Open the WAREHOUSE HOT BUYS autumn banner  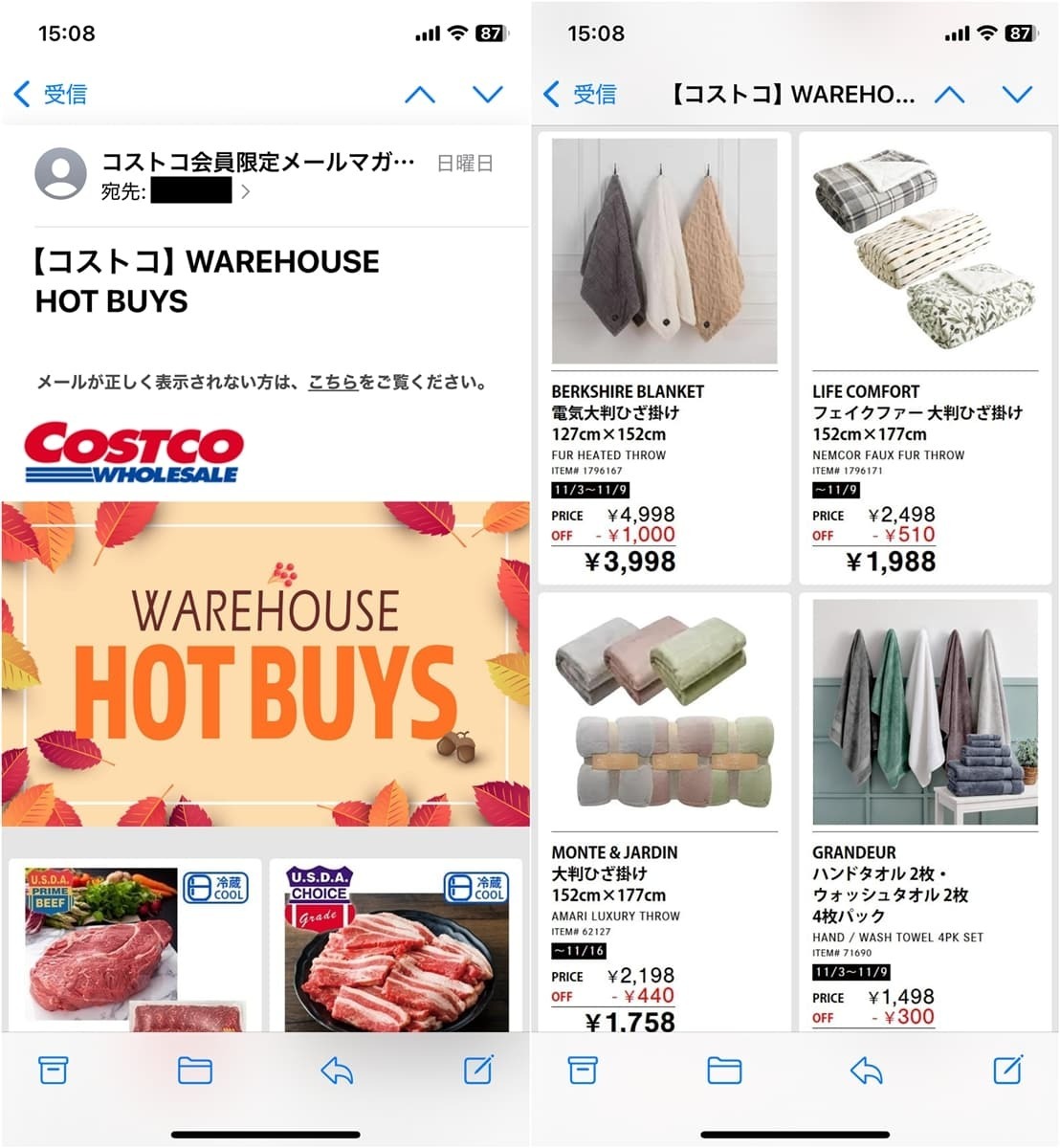[265, 664]
